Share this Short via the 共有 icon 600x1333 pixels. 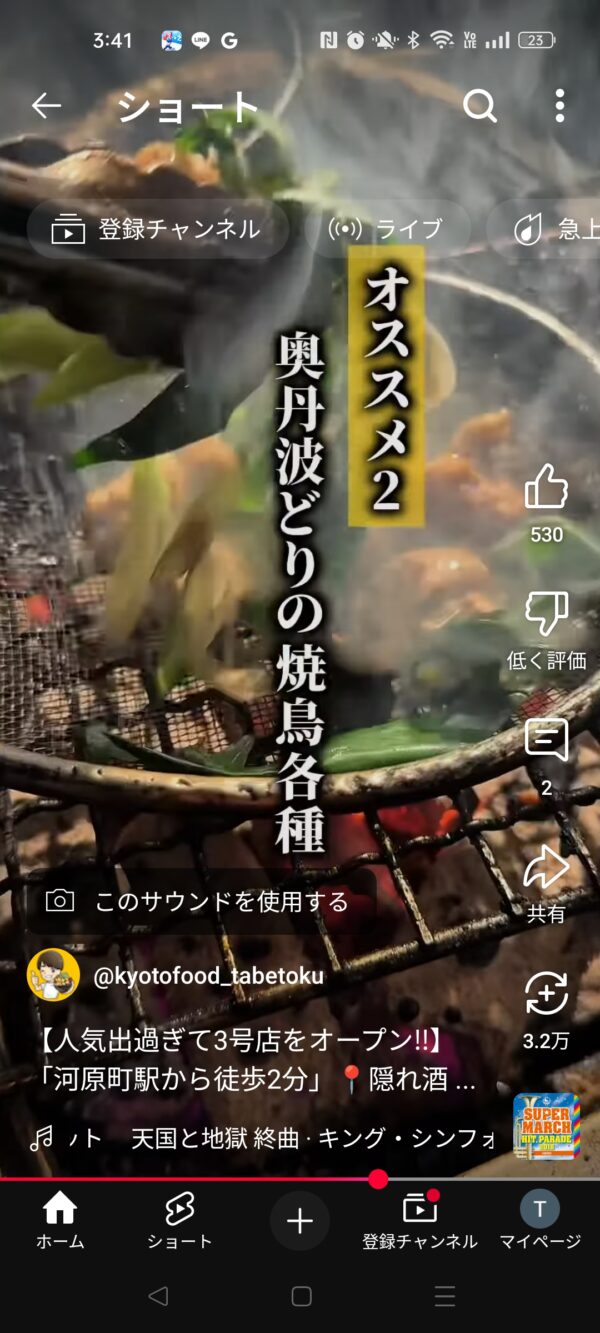[x=546, y=868]
